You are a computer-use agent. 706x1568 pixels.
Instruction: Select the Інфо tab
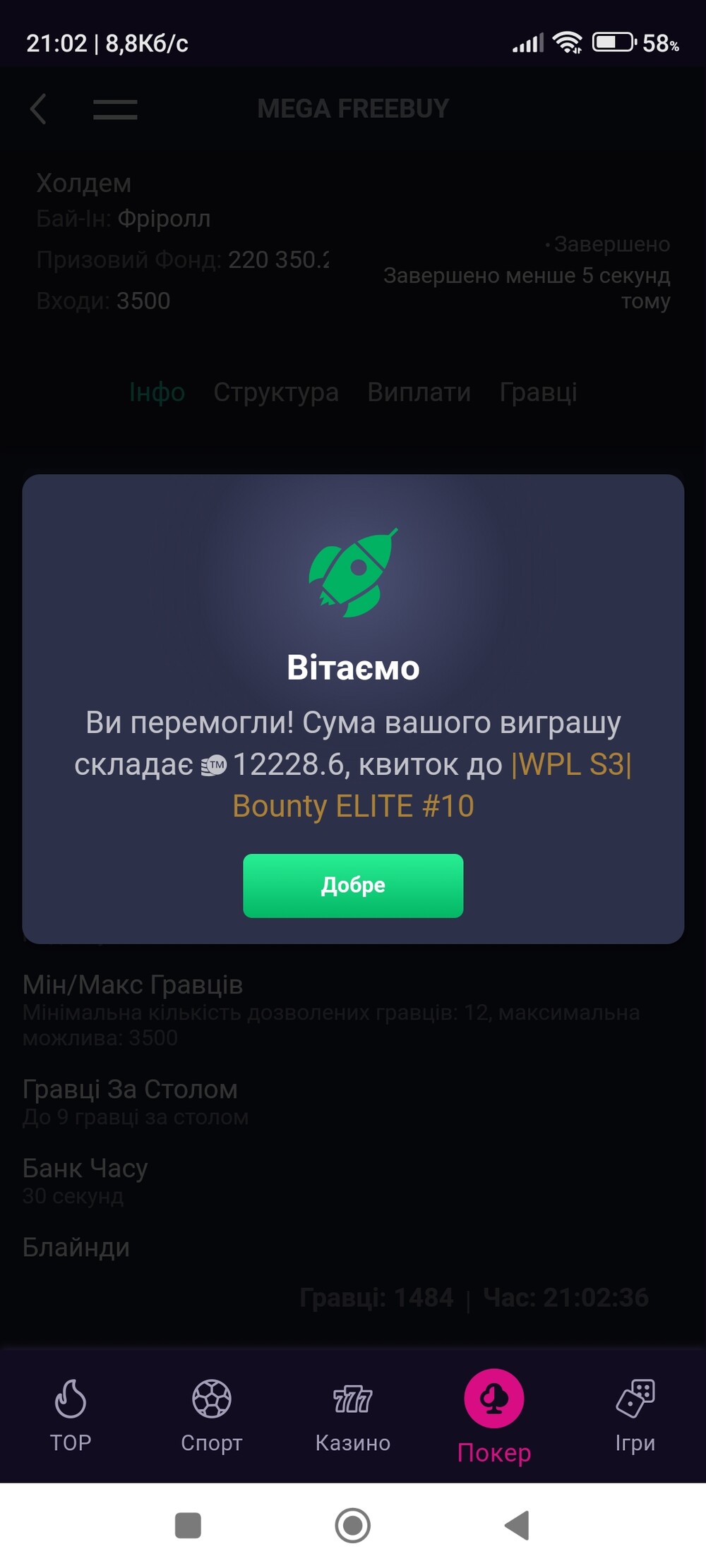pyautogui.click(x=157, y=392)
